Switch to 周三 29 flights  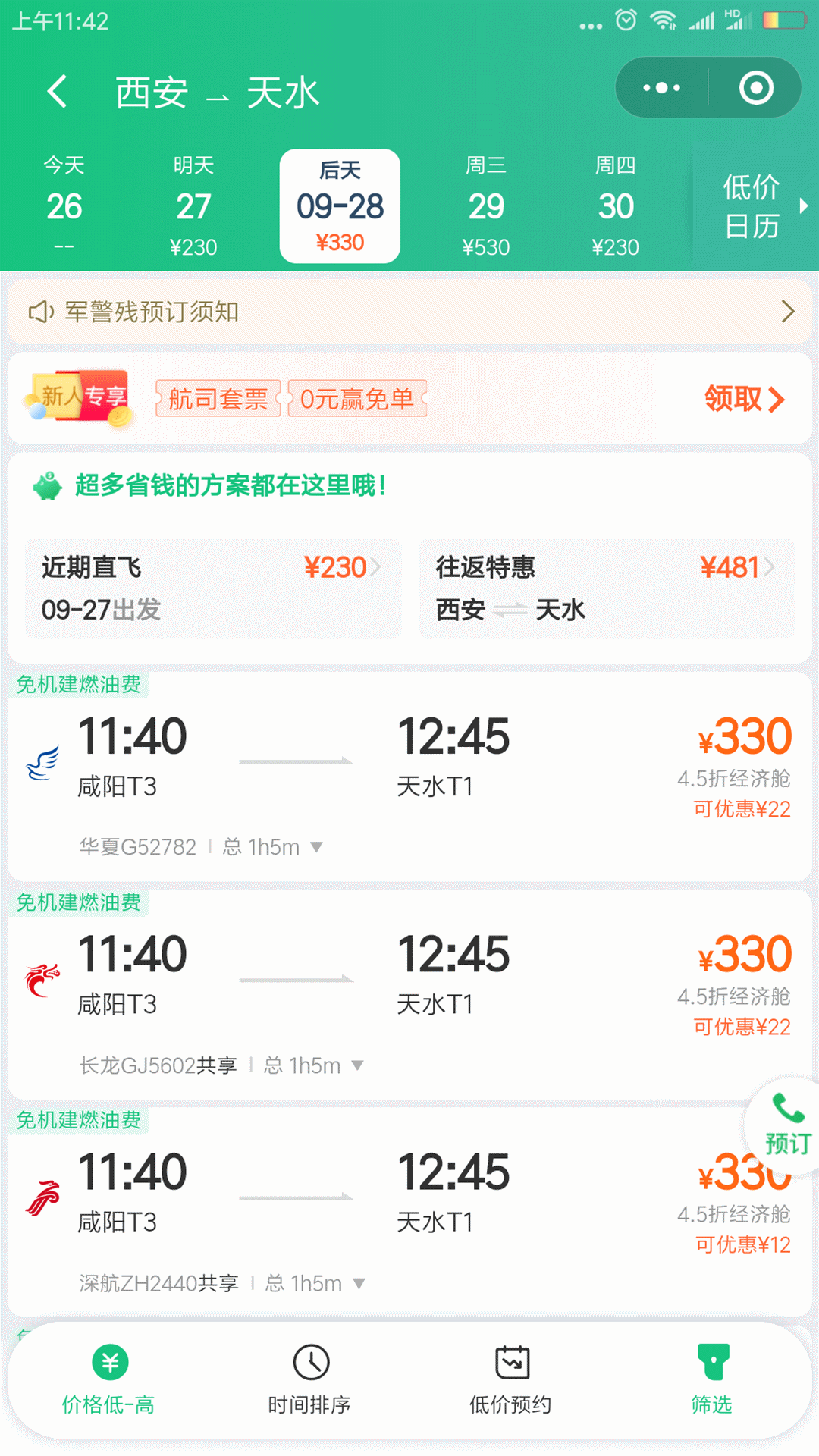486,206
